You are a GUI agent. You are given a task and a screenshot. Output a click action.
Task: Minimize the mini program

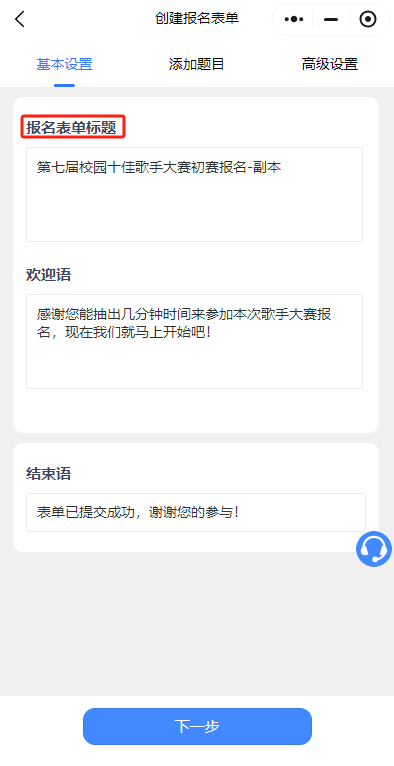331,20
